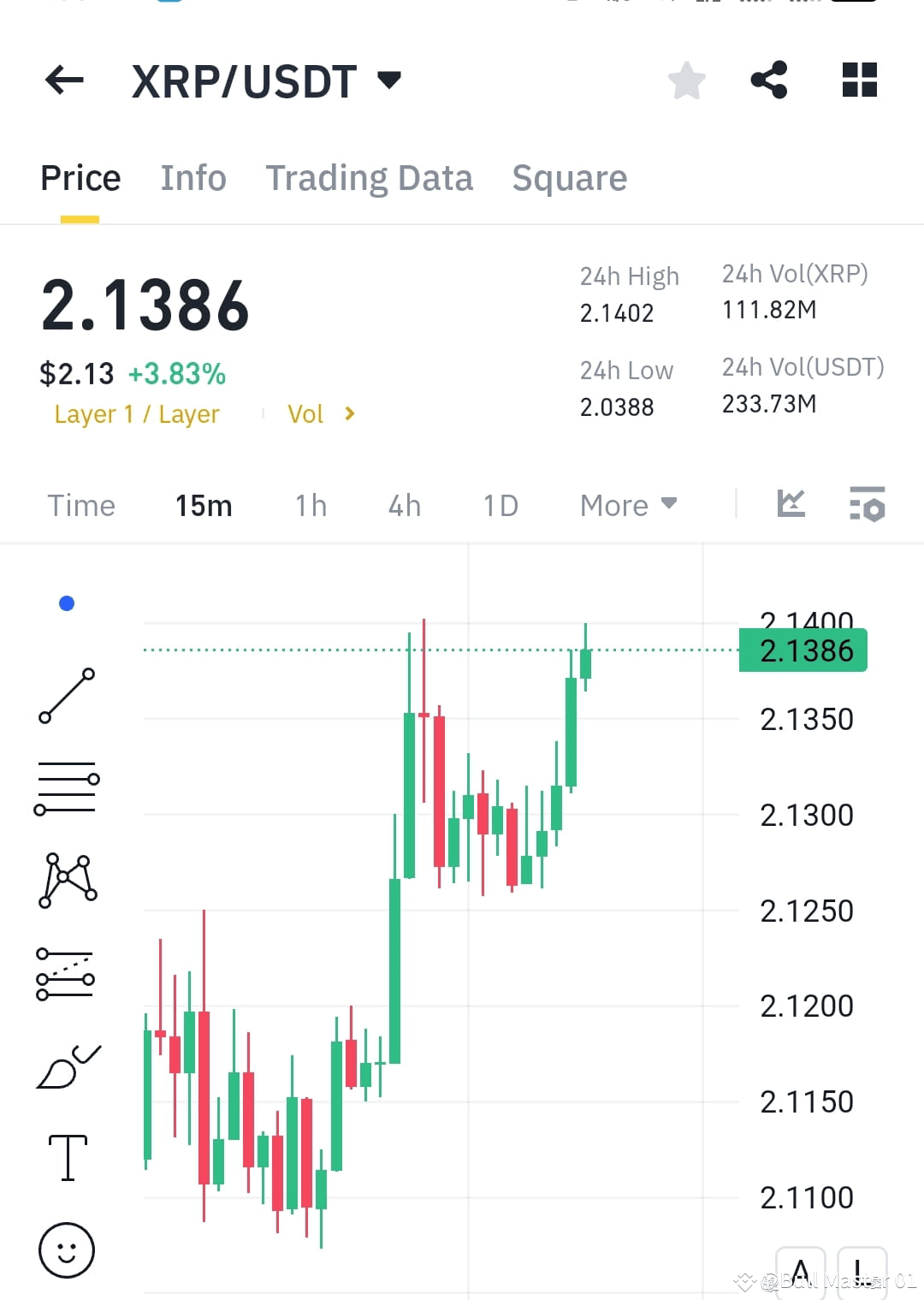Switch to the Trading Data tab
The width and height of the screenshot is (924, 1300).
(x=370, y=178)
